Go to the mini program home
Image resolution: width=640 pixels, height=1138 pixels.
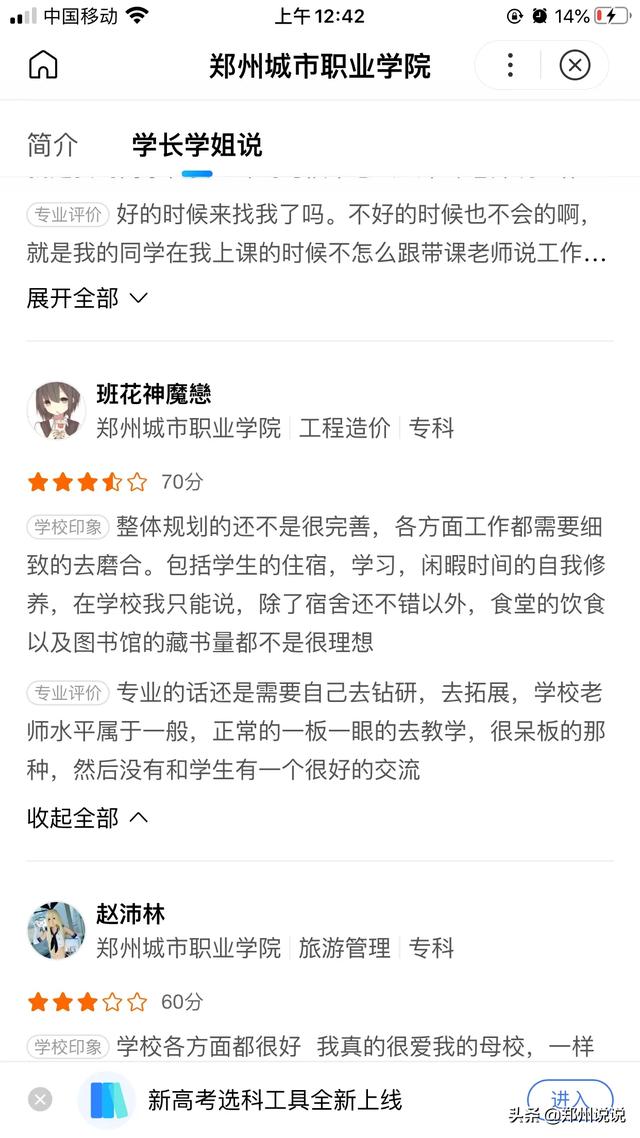pyautogui.click(x=43, y=66)
